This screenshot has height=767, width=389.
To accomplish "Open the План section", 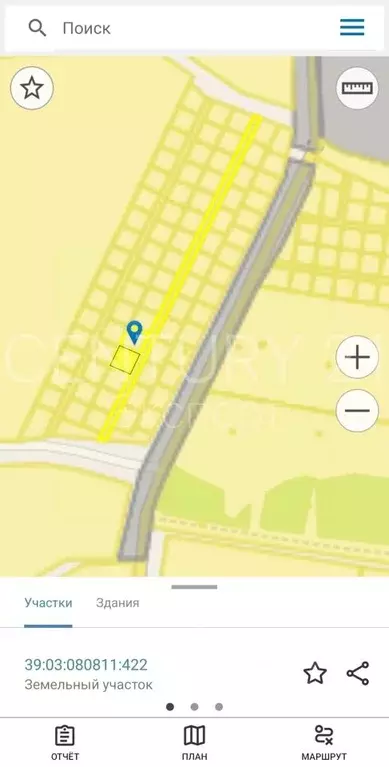I will coord(194,743).
